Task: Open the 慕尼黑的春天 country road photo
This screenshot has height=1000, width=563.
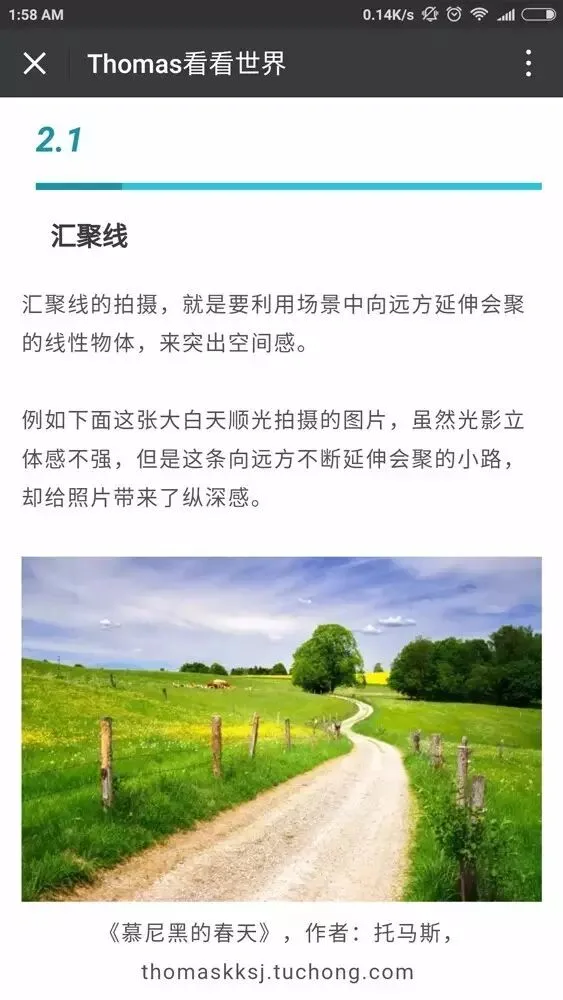Action: click(281, 728)
